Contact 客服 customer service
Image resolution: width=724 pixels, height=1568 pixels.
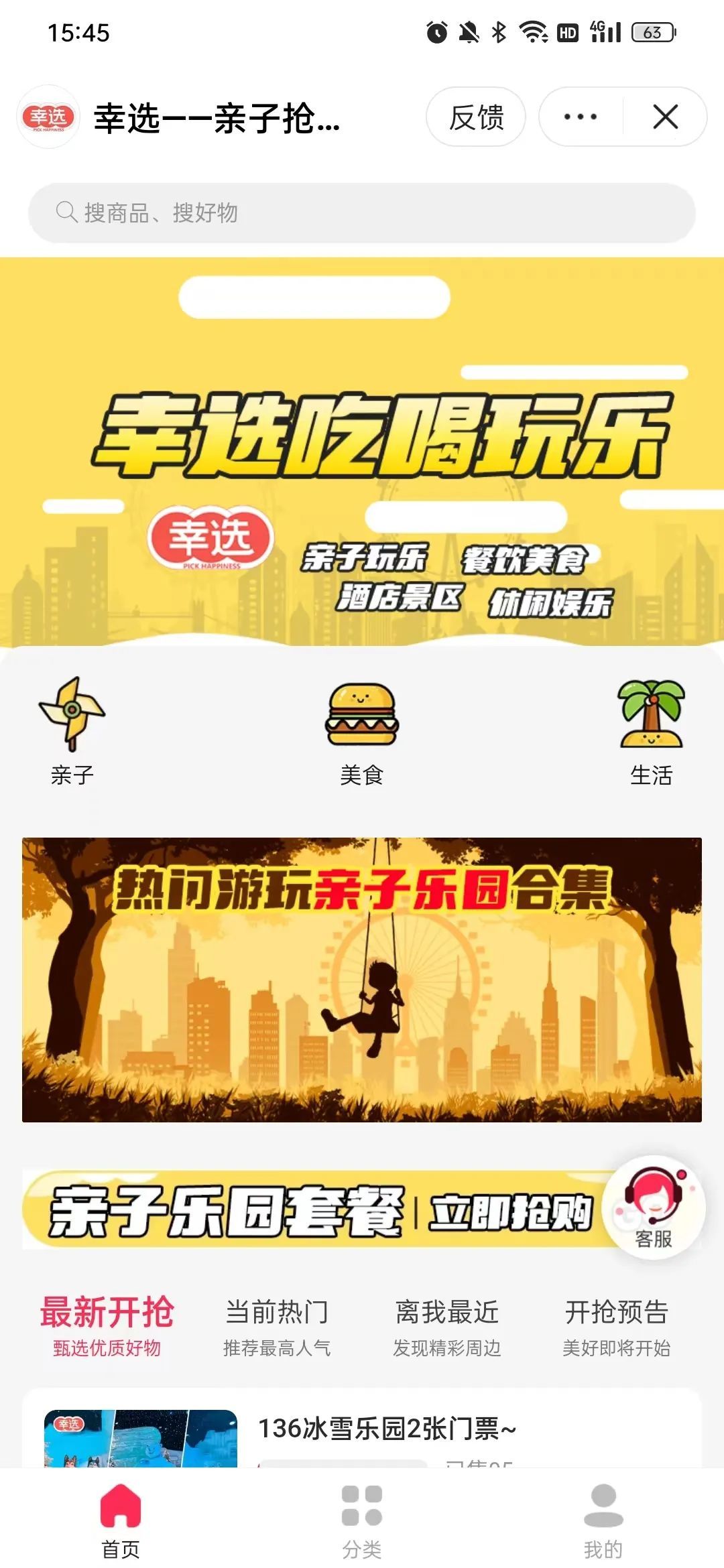pos(654,1207)
